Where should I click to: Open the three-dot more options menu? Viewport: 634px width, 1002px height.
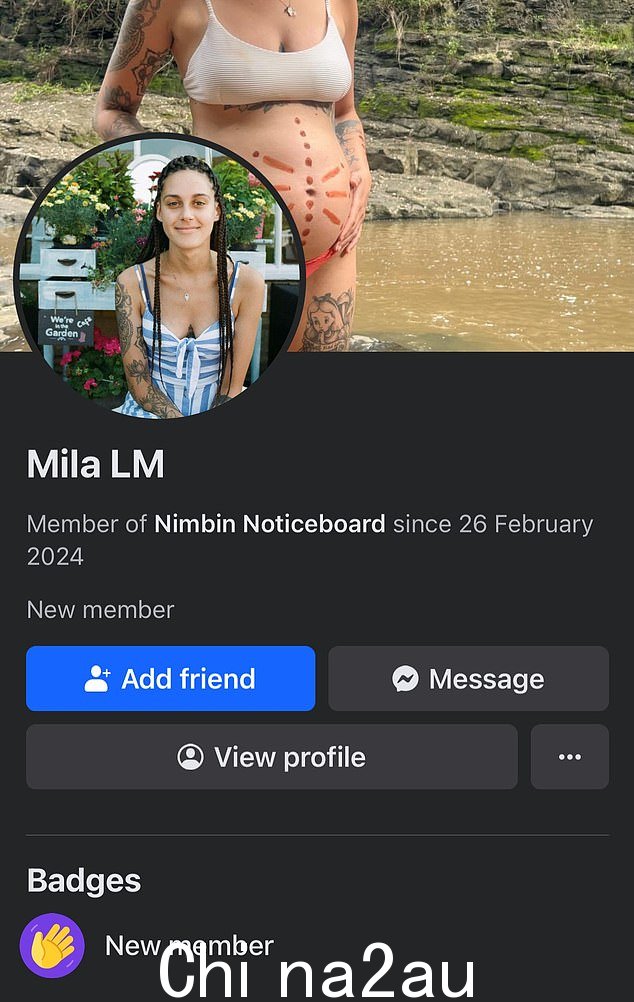(570, 757)
